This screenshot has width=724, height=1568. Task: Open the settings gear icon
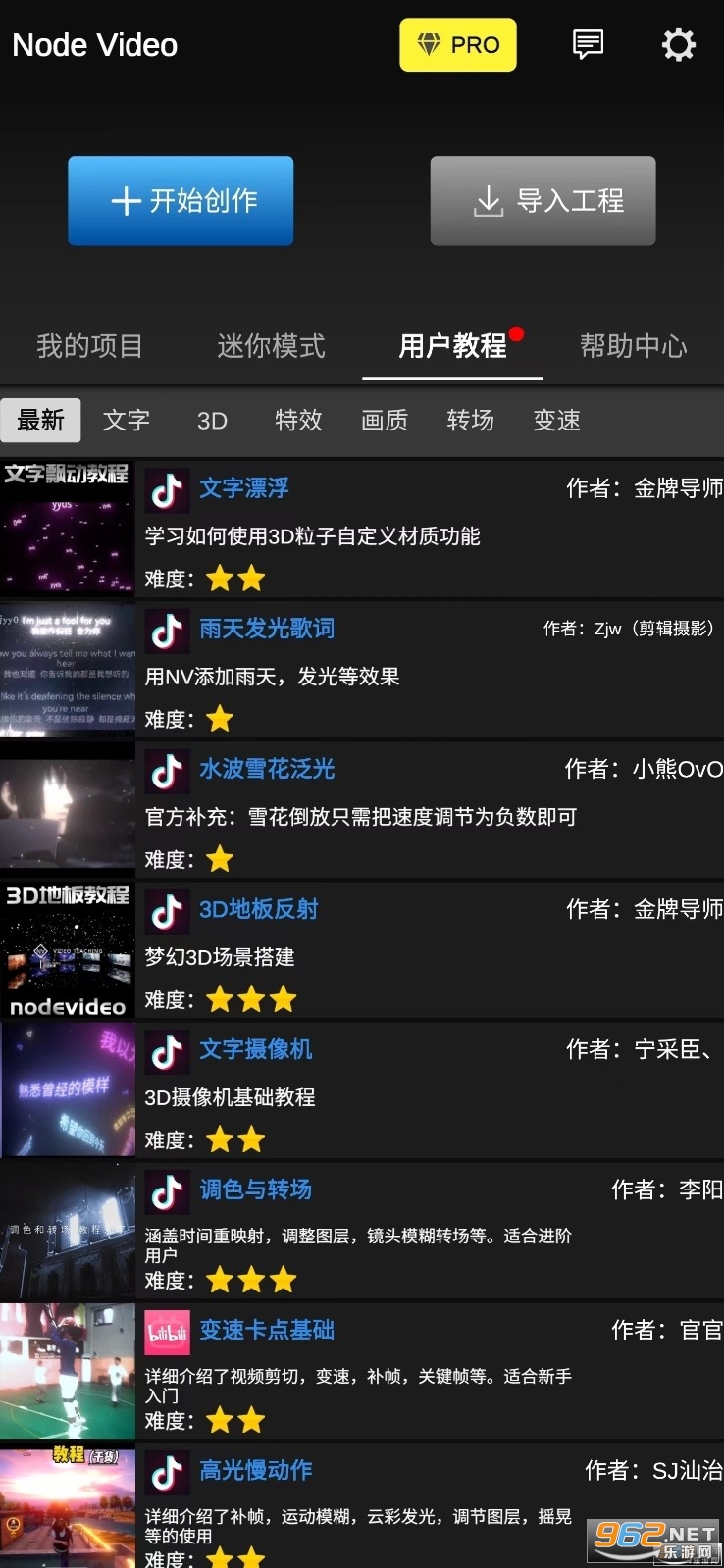[x=678, y=45]
